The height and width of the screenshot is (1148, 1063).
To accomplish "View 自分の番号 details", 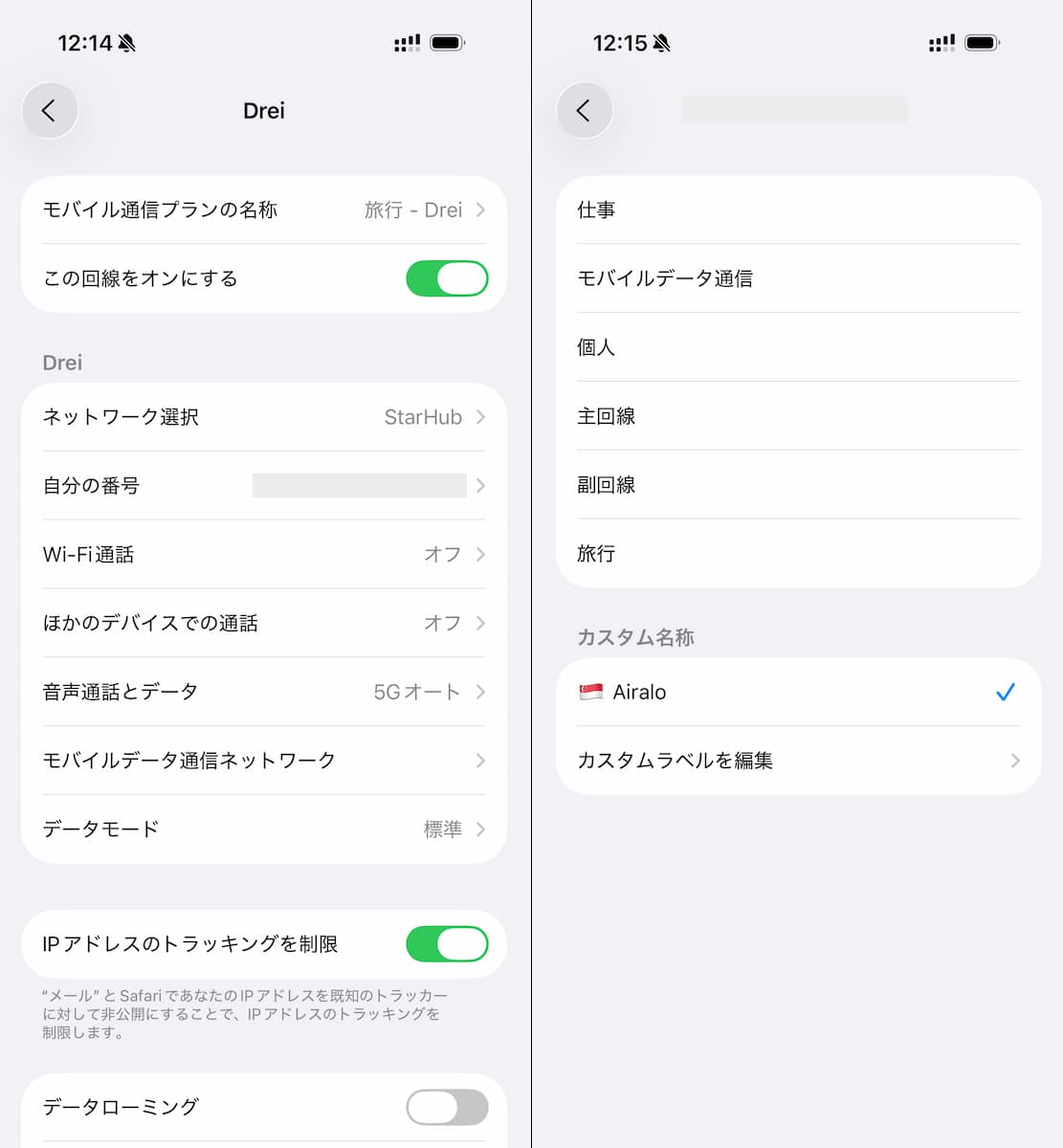I will click(263, 486).
